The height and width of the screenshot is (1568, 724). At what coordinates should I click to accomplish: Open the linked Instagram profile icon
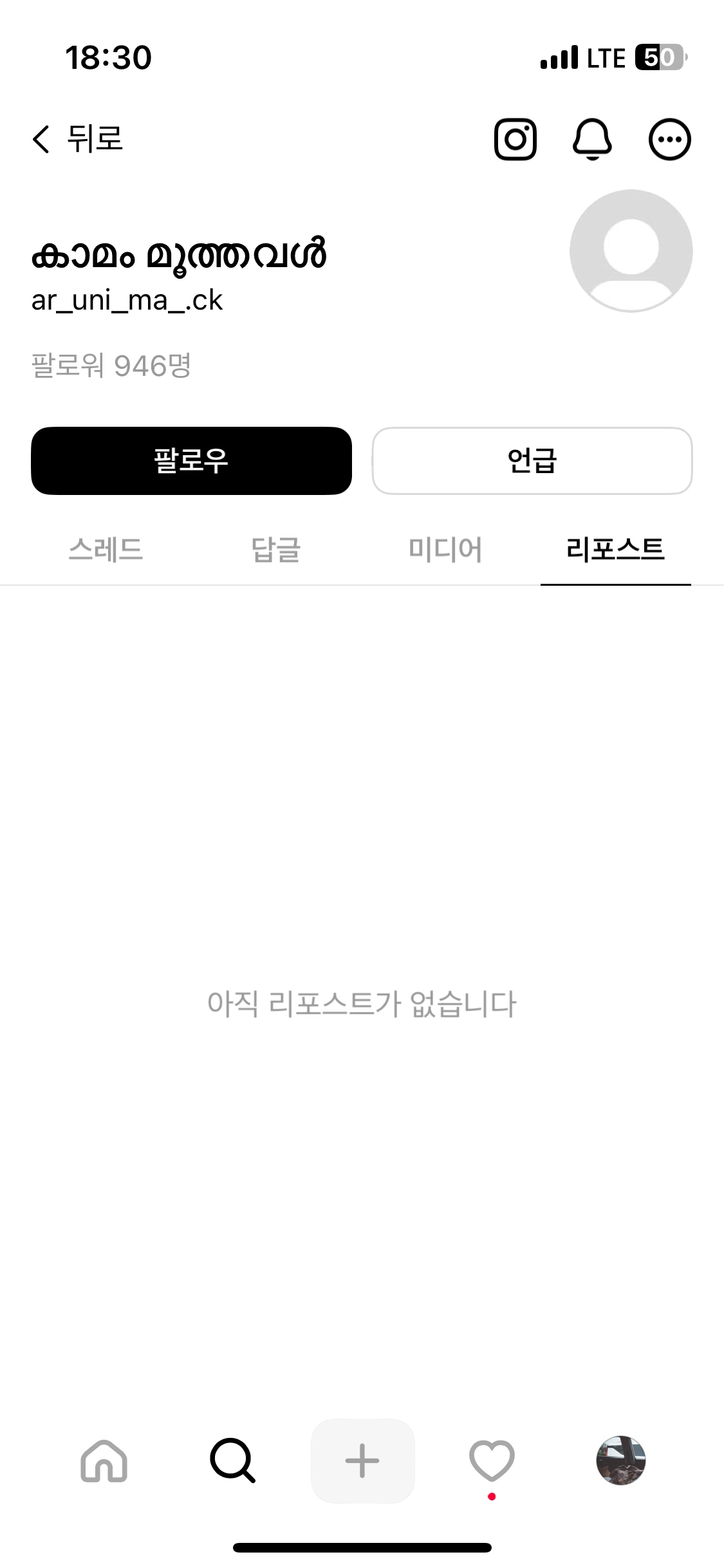515,139
